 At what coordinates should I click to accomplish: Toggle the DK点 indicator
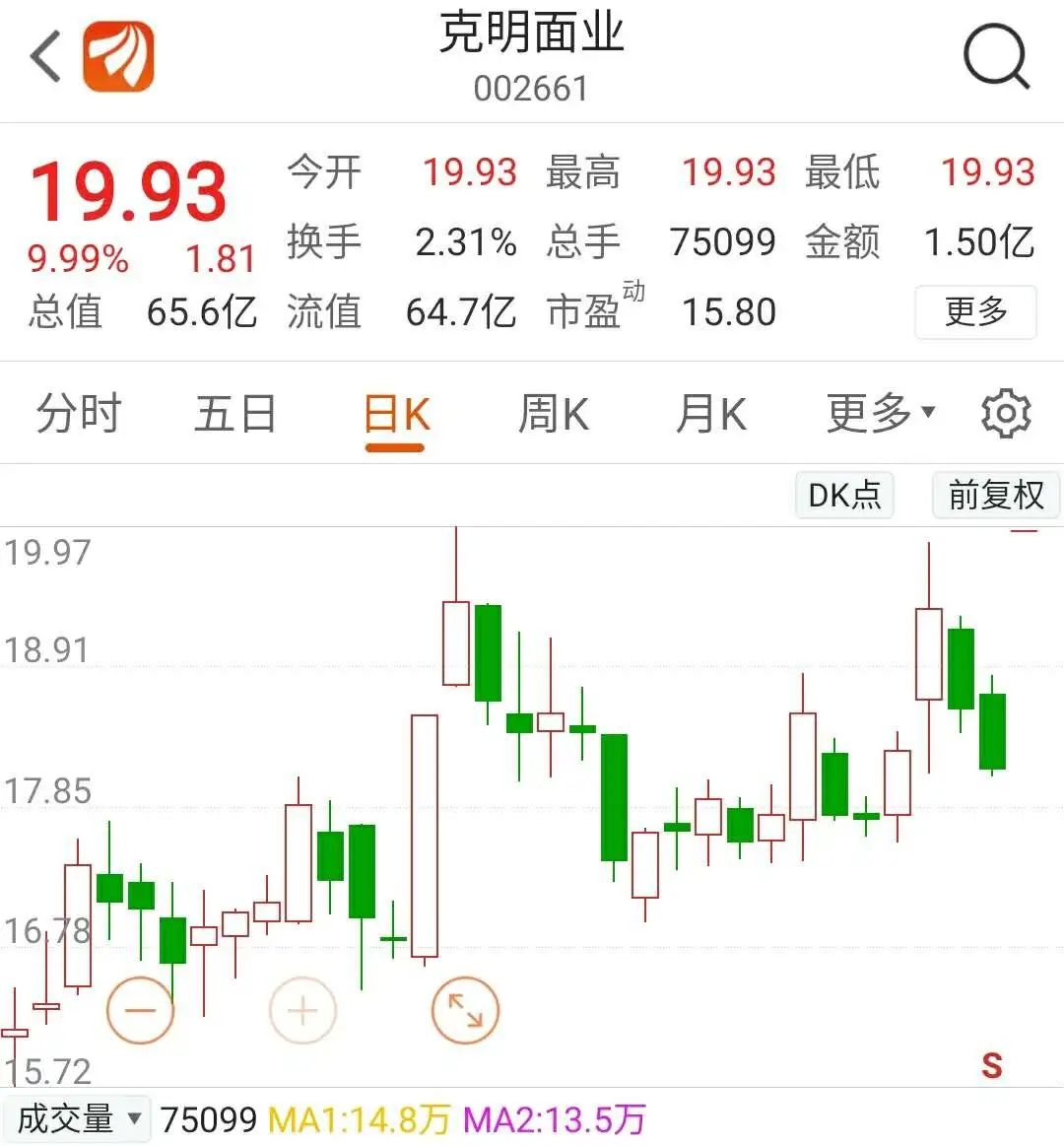[x=844, y=495]
